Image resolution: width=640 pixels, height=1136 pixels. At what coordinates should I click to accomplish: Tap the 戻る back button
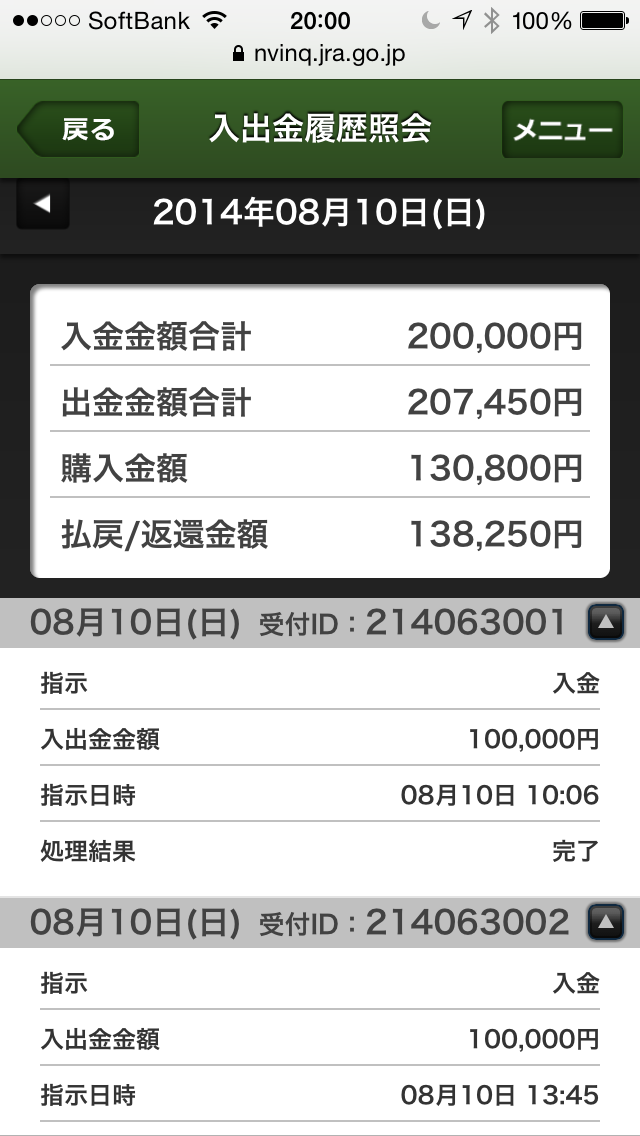tap(80, 129)
